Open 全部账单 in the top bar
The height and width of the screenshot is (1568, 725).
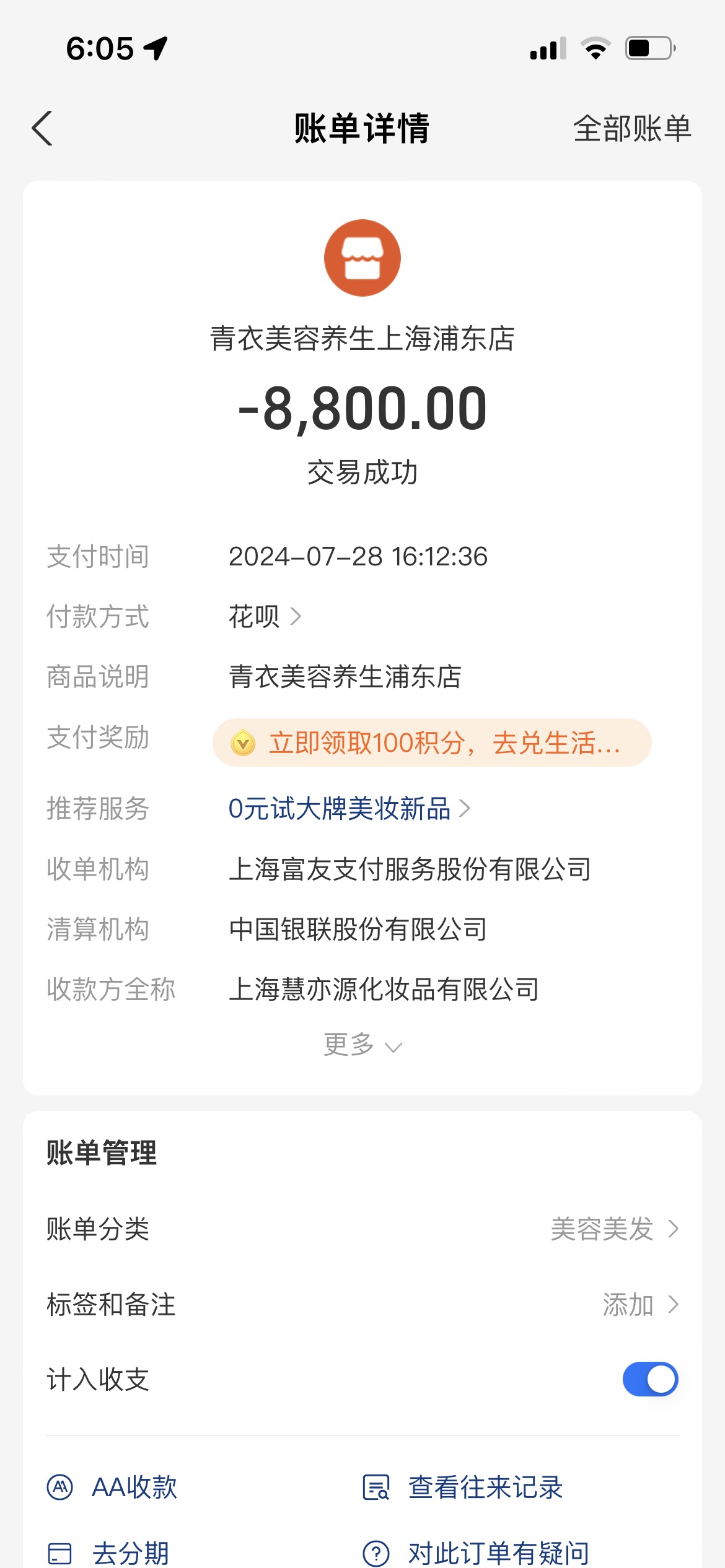631,129
